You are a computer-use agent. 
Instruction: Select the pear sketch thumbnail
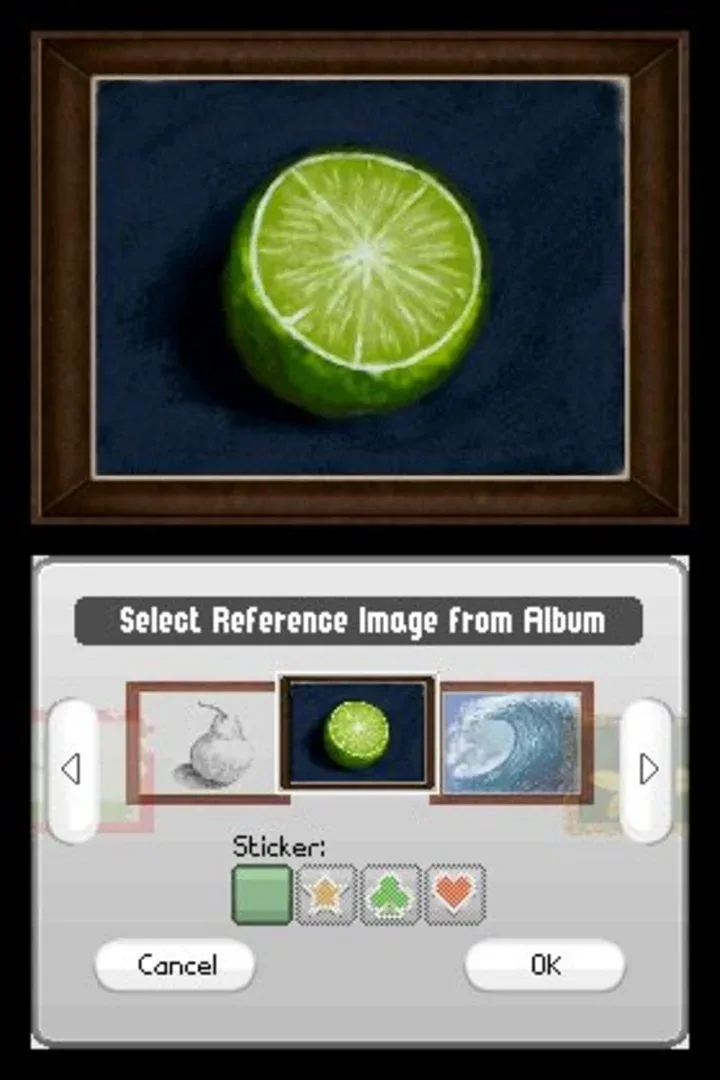point(205,743)
